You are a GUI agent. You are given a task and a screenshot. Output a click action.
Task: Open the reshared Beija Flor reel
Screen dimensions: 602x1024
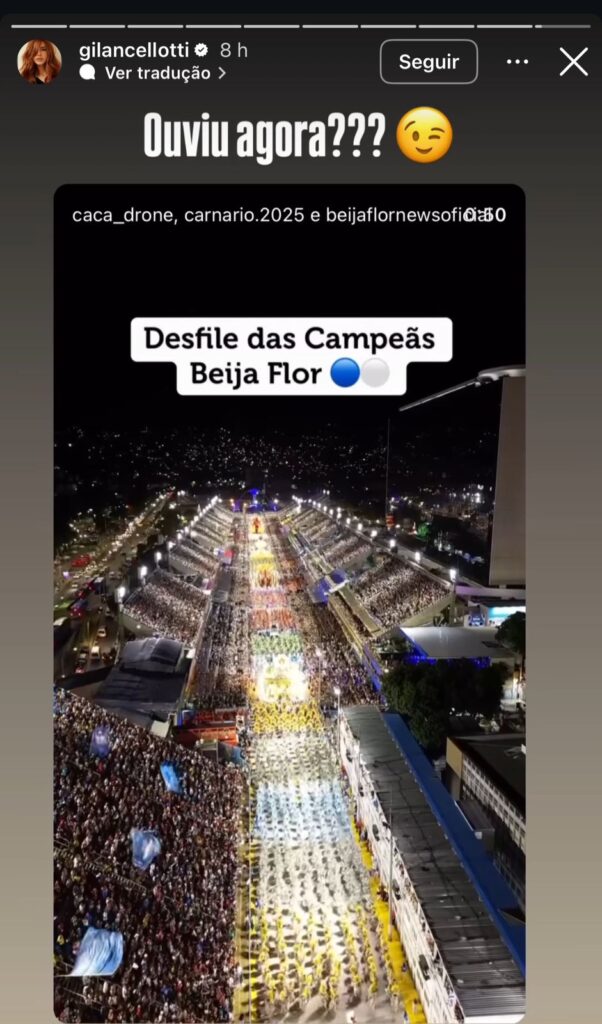(289, 600)
